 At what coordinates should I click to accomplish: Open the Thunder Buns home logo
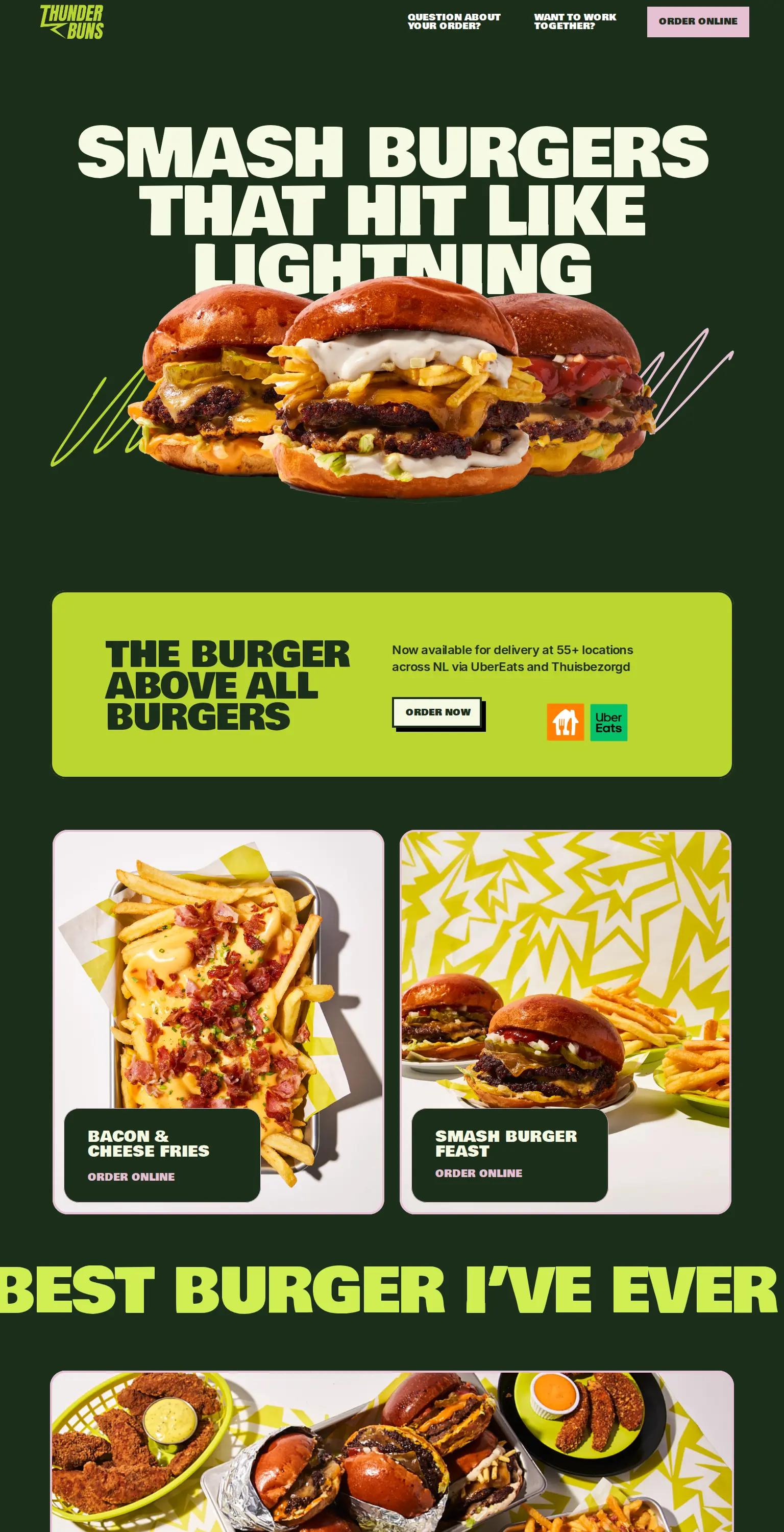[x=72, y=22]
